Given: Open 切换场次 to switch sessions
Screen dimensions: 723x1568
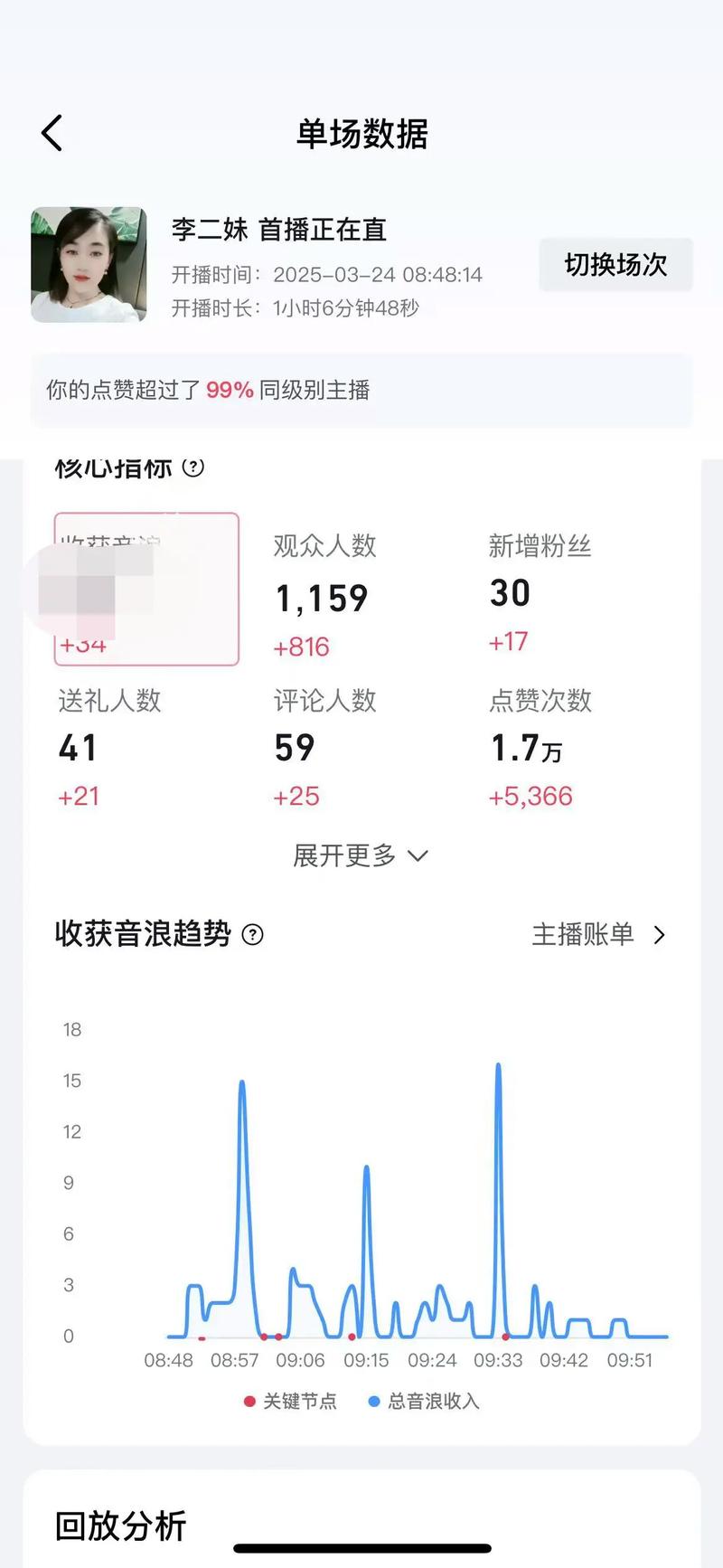Looking at the screenshot, I should [x=615, y=265].
